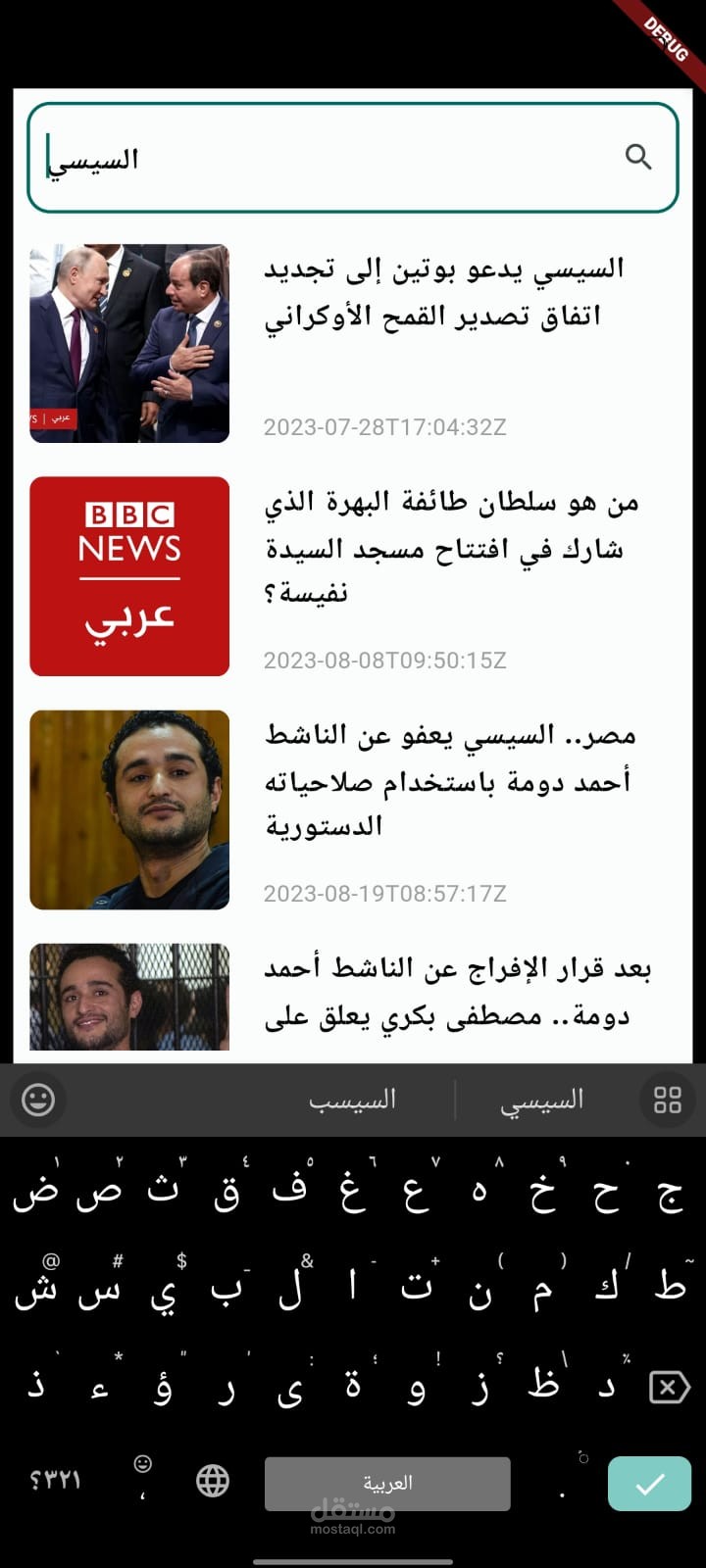
Task: Open article بعد قرار الإفراج عن الناشط
Action: click(x=457, y=992)
